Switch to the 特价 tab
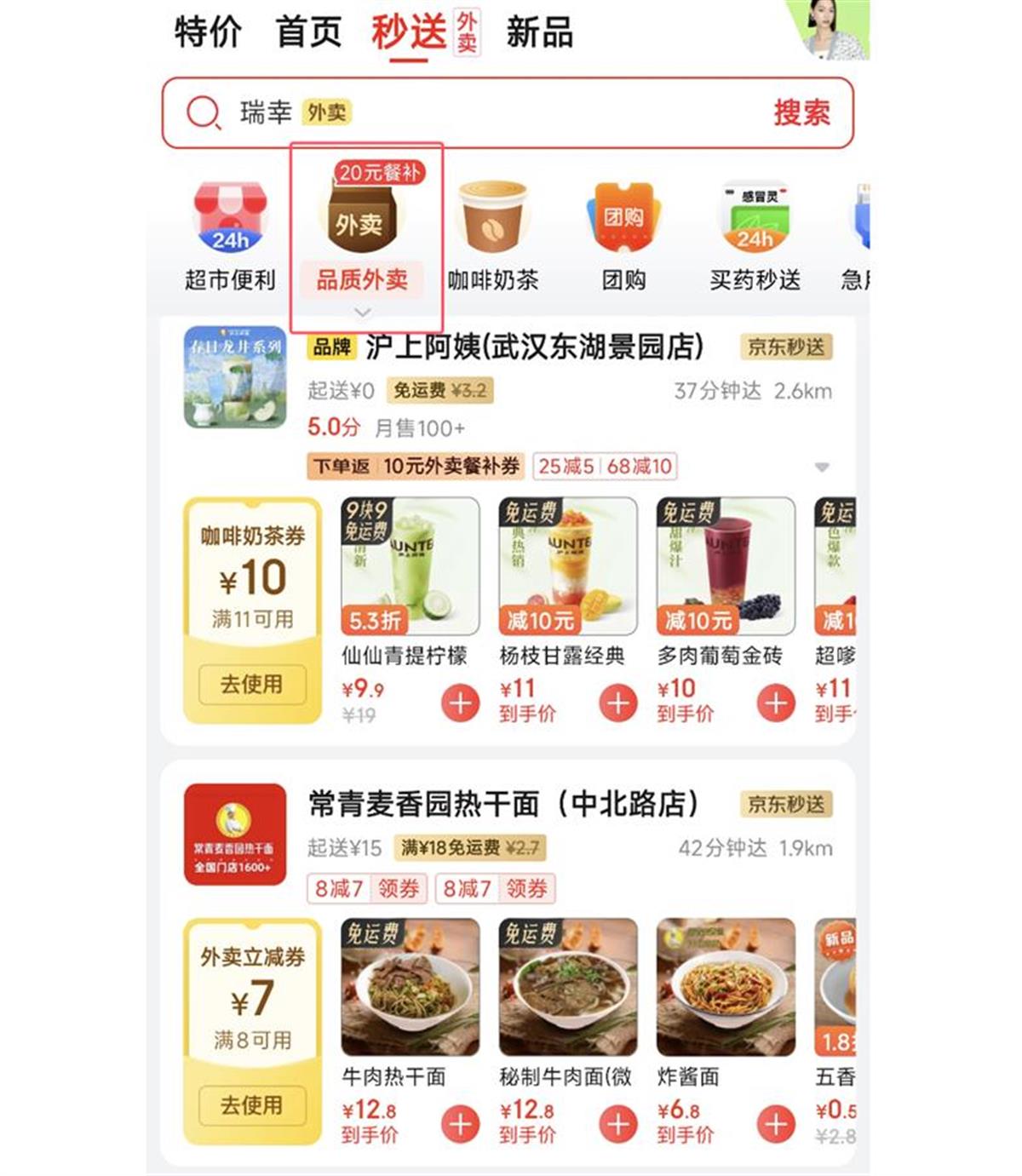1022x1176 pixels. pyautogui.click(x=208, y=32)
